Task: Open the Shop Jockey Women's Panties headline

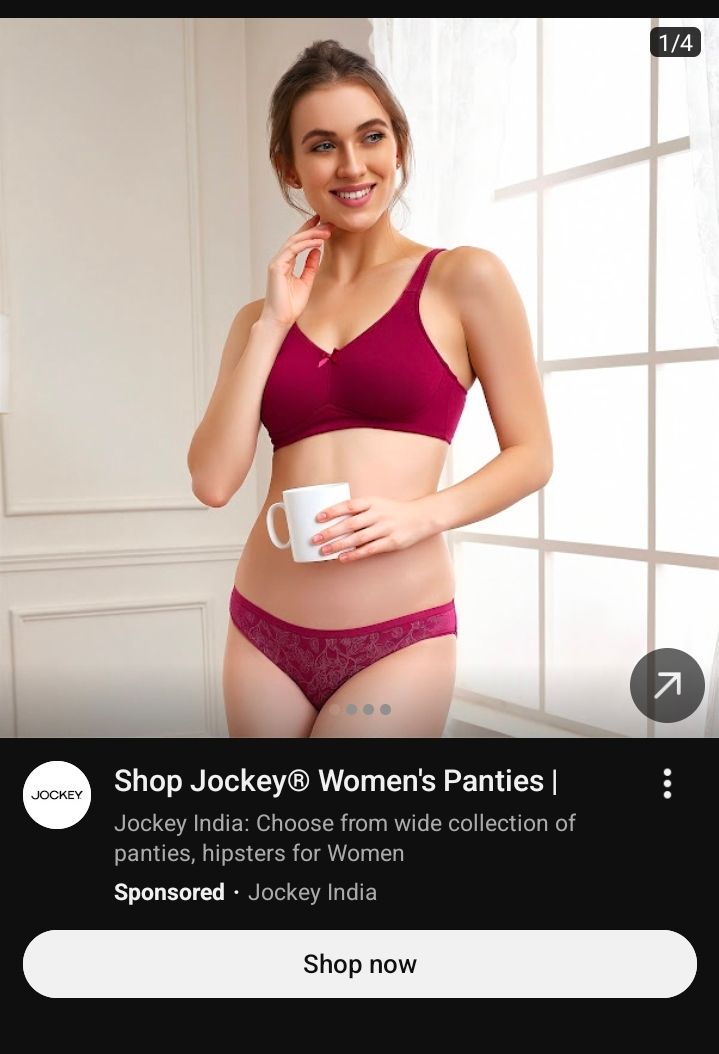Action: point(335,781)
